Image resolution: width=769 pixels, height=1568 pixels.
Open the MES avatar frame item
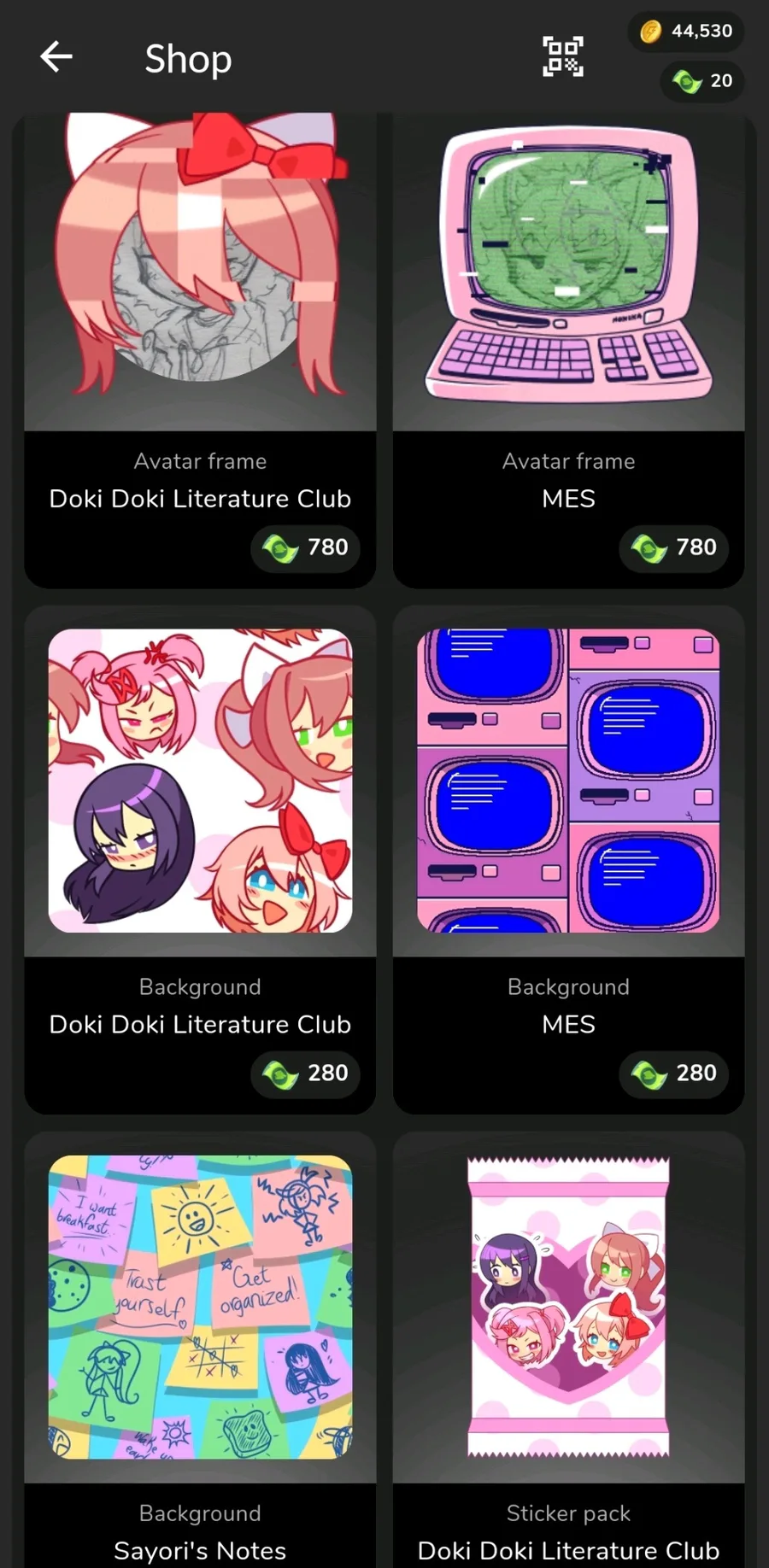pos(568,350)
